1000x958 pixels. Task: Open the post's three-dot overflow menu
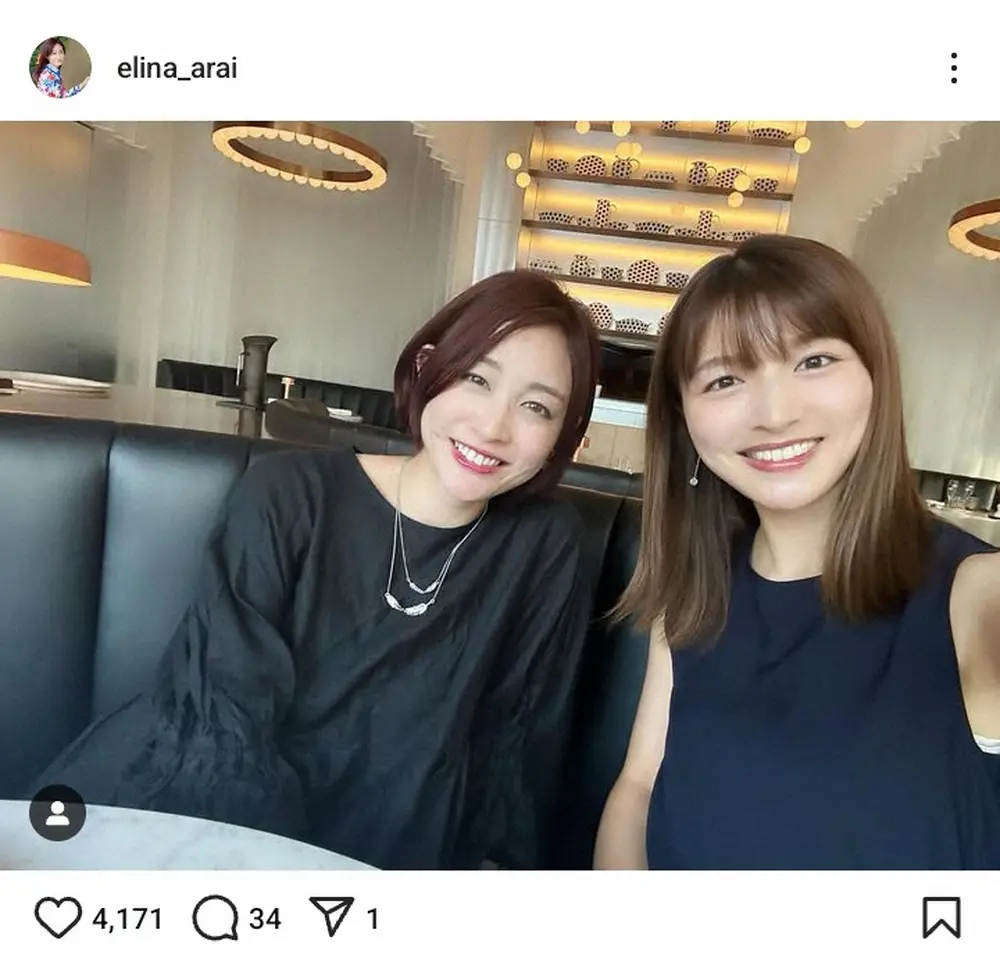pos(953,68)
